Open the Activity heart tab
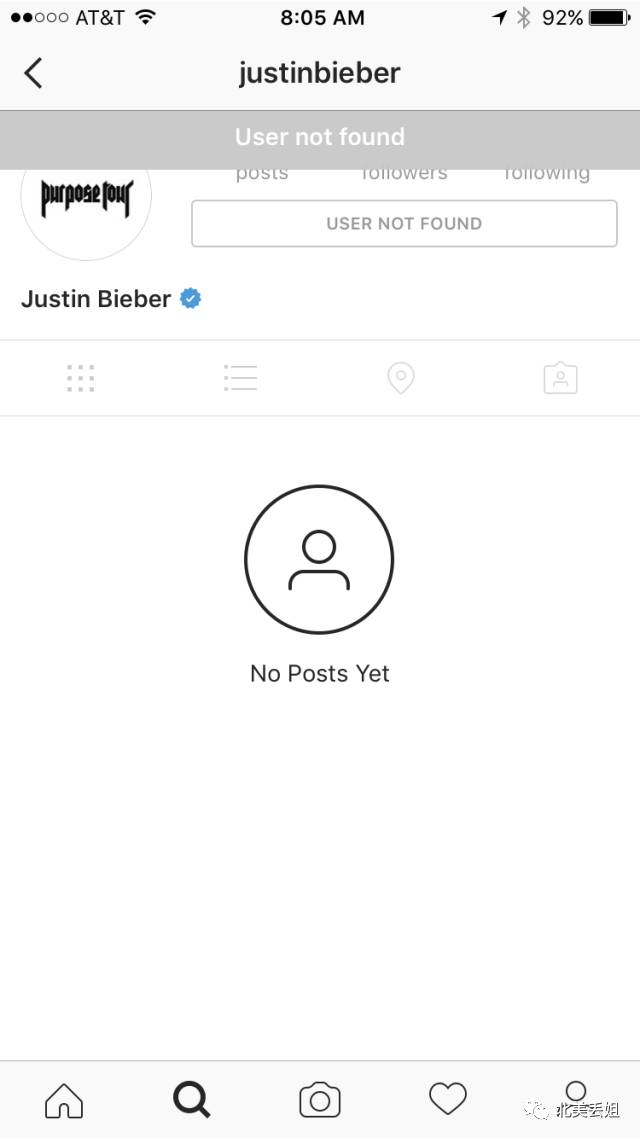Viewport: 640px width, 1138px height. click(448, 1099)
